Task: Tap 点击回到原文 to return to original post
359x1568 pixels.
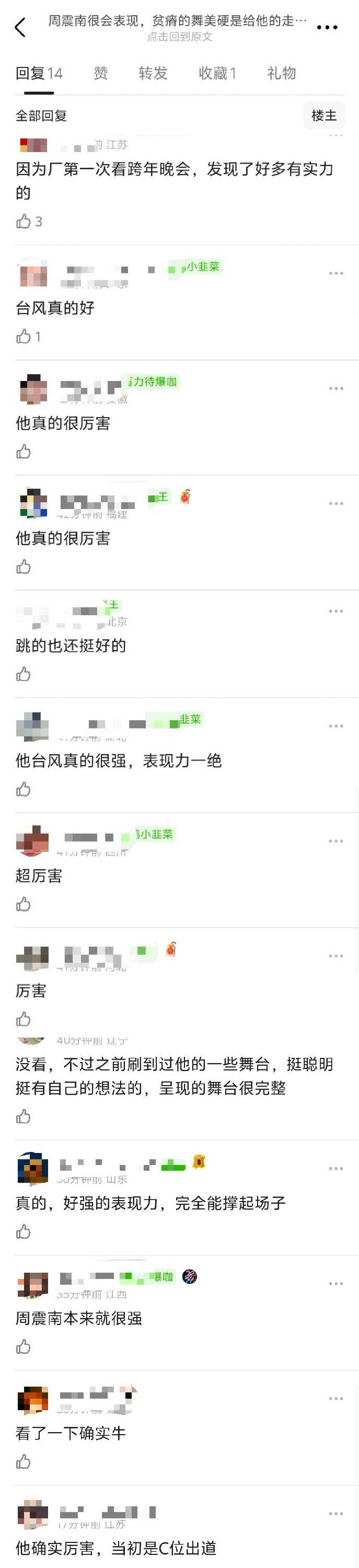Action: point(179,37)
